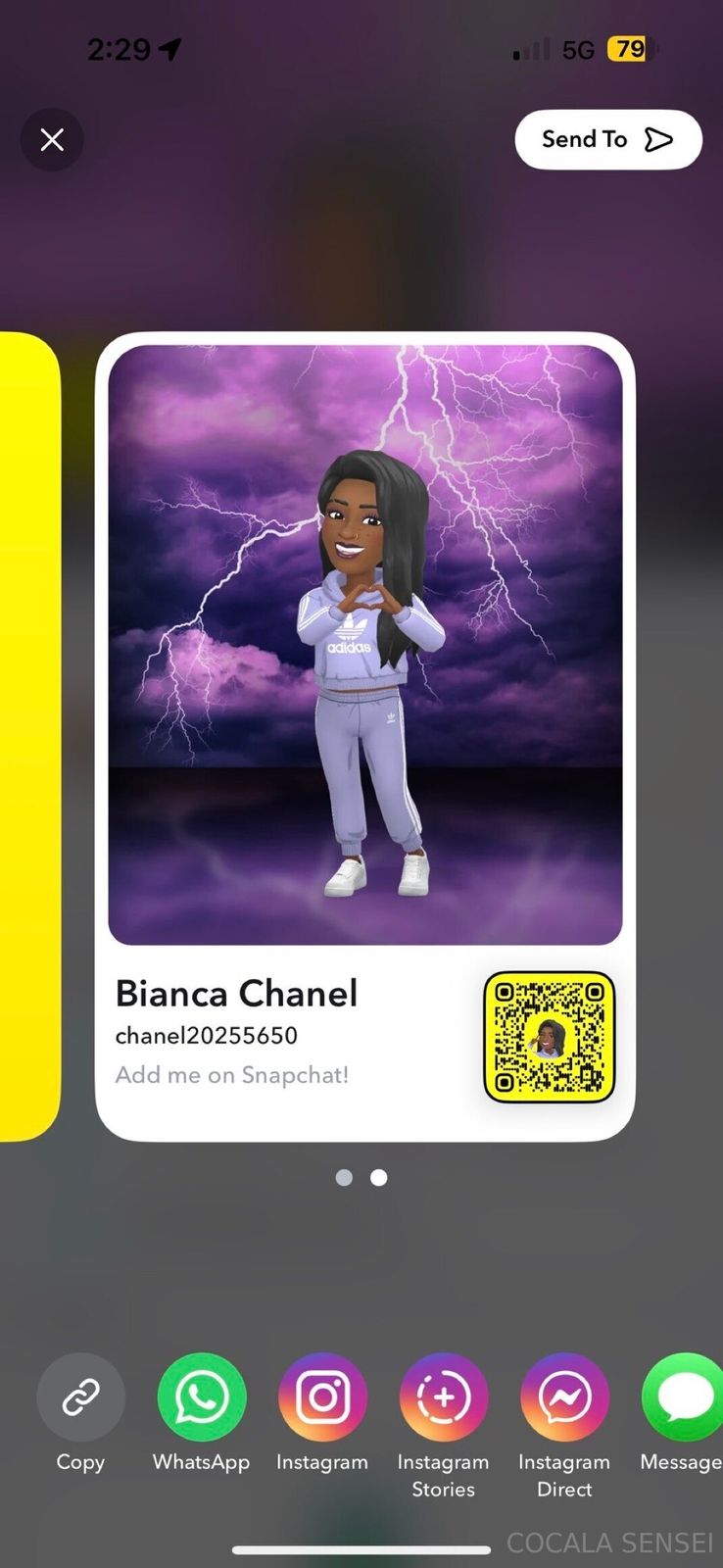
Task: Select the Bianca Chanel profile card
Action: [x=364, y=735]
